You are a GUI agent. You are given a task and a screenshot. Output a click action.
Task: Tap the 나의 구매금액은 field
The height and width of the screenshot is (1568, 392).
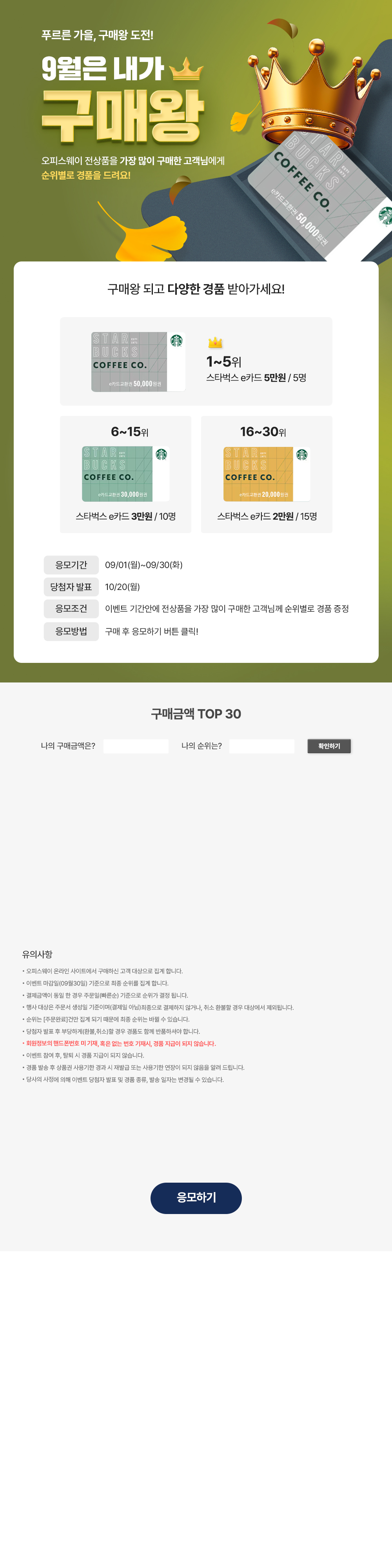(136, 746)
